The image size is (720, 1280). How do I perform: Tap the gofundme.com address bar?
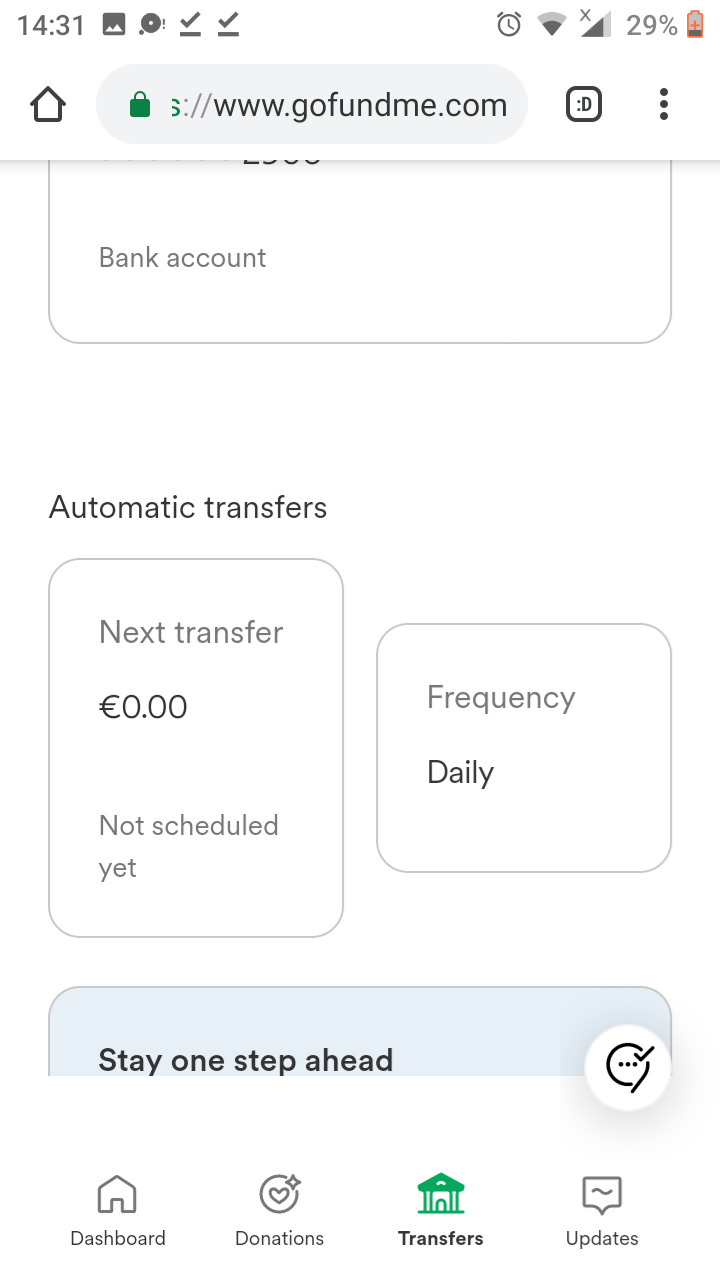pos(320,104)
